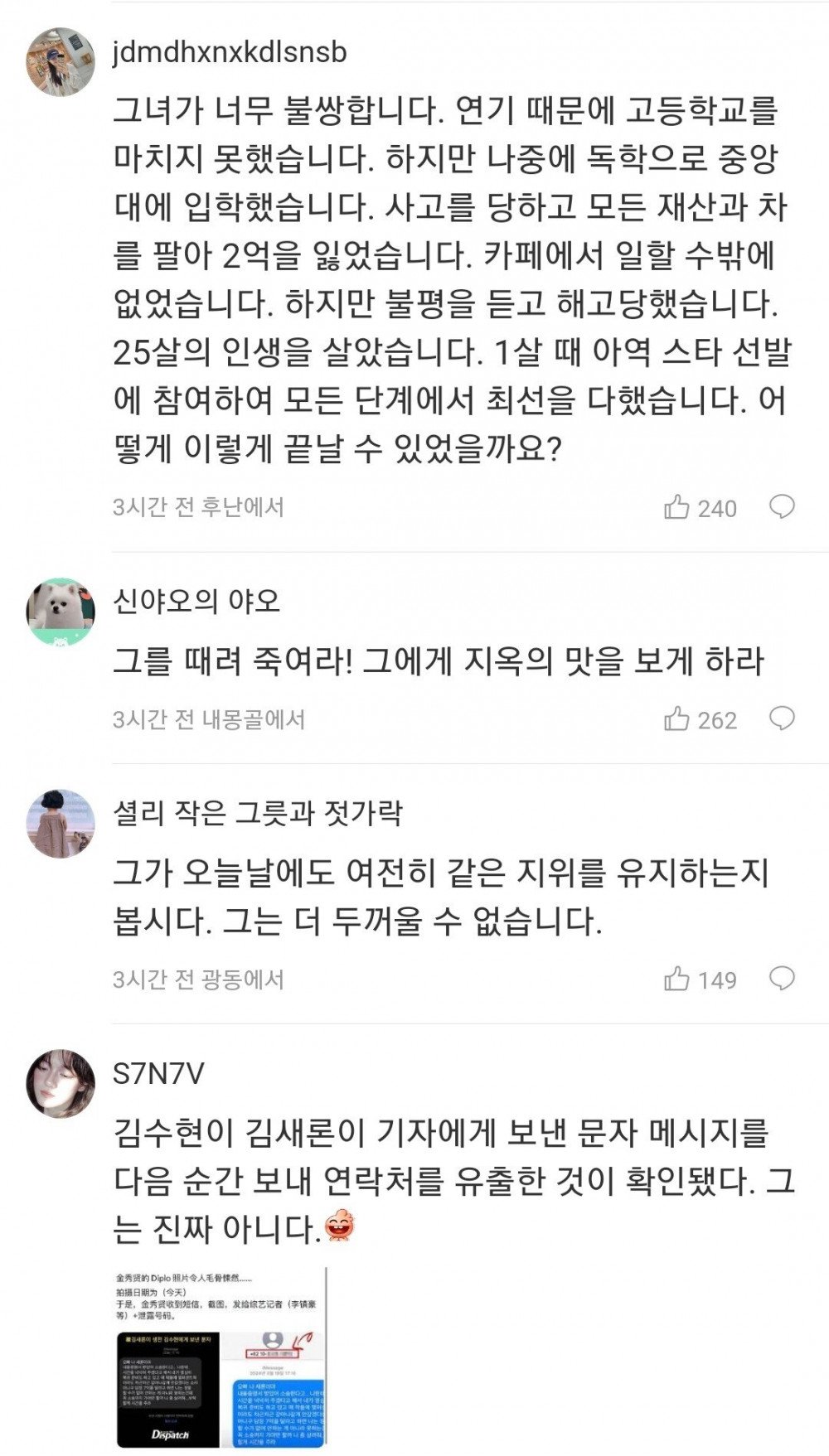The image size is (829, 1456).
Task: Like 신야오의 야오's comment
Action: click(x=676, y=719)
